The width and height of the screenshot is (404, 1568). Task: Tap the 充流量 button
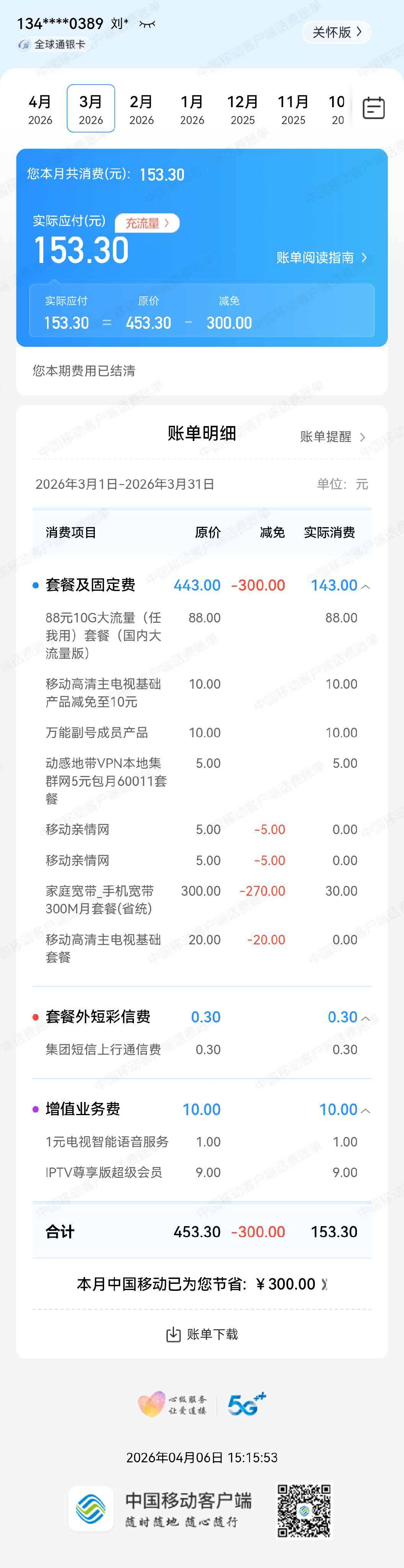pyautogui.click(x=147, y=223)
